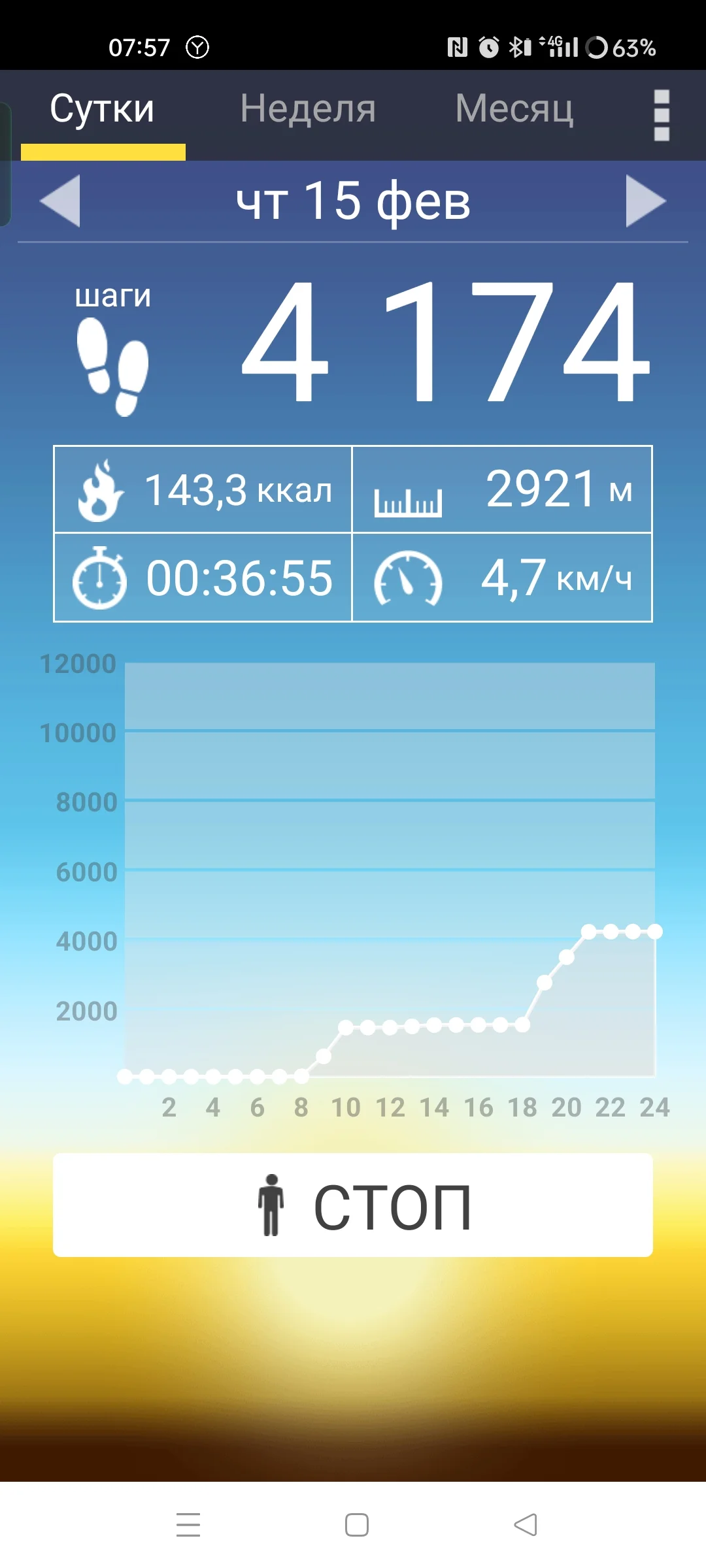Viewport: 706px width, 1568px height.
Task: Go to the next day
Action: click(645, 201)
